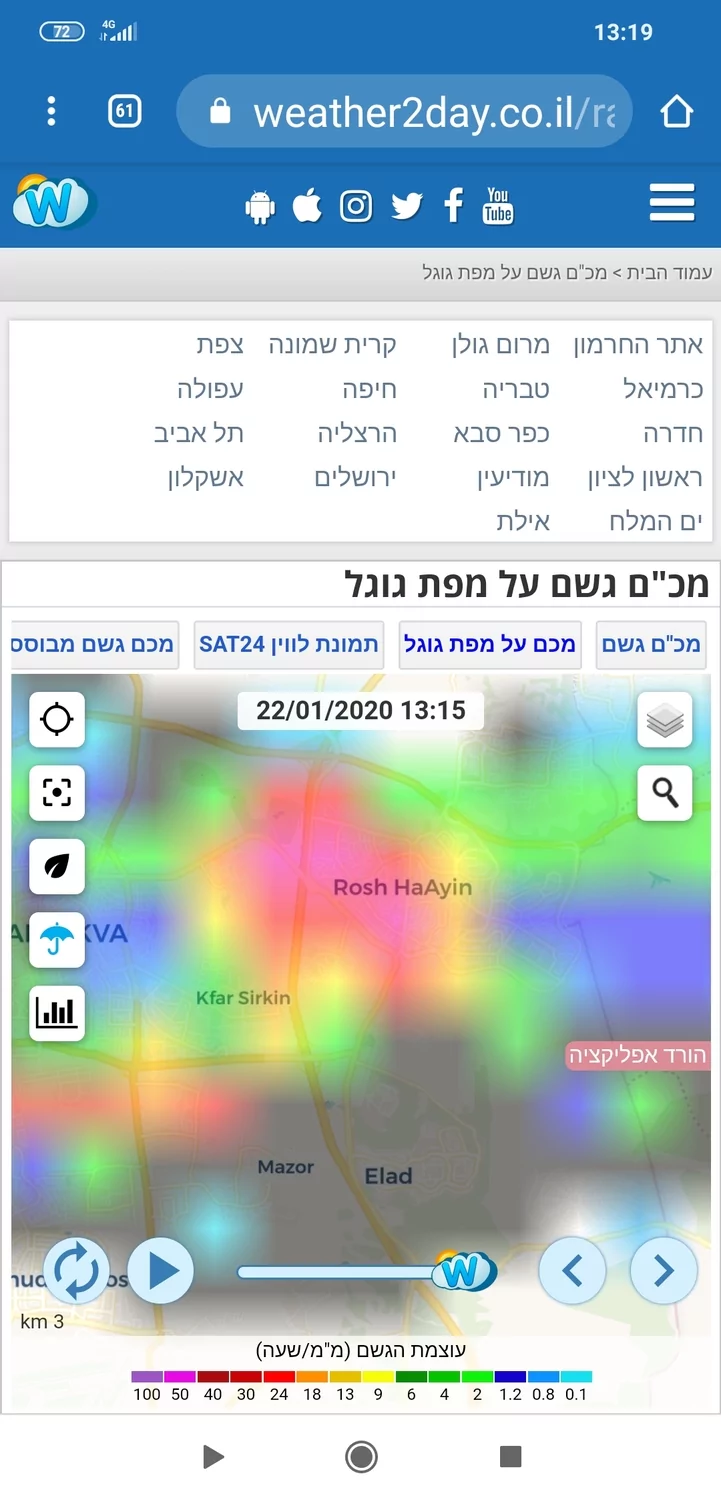Step to the previous radar frame
721x1500 pixels.
click(573, 1270)
